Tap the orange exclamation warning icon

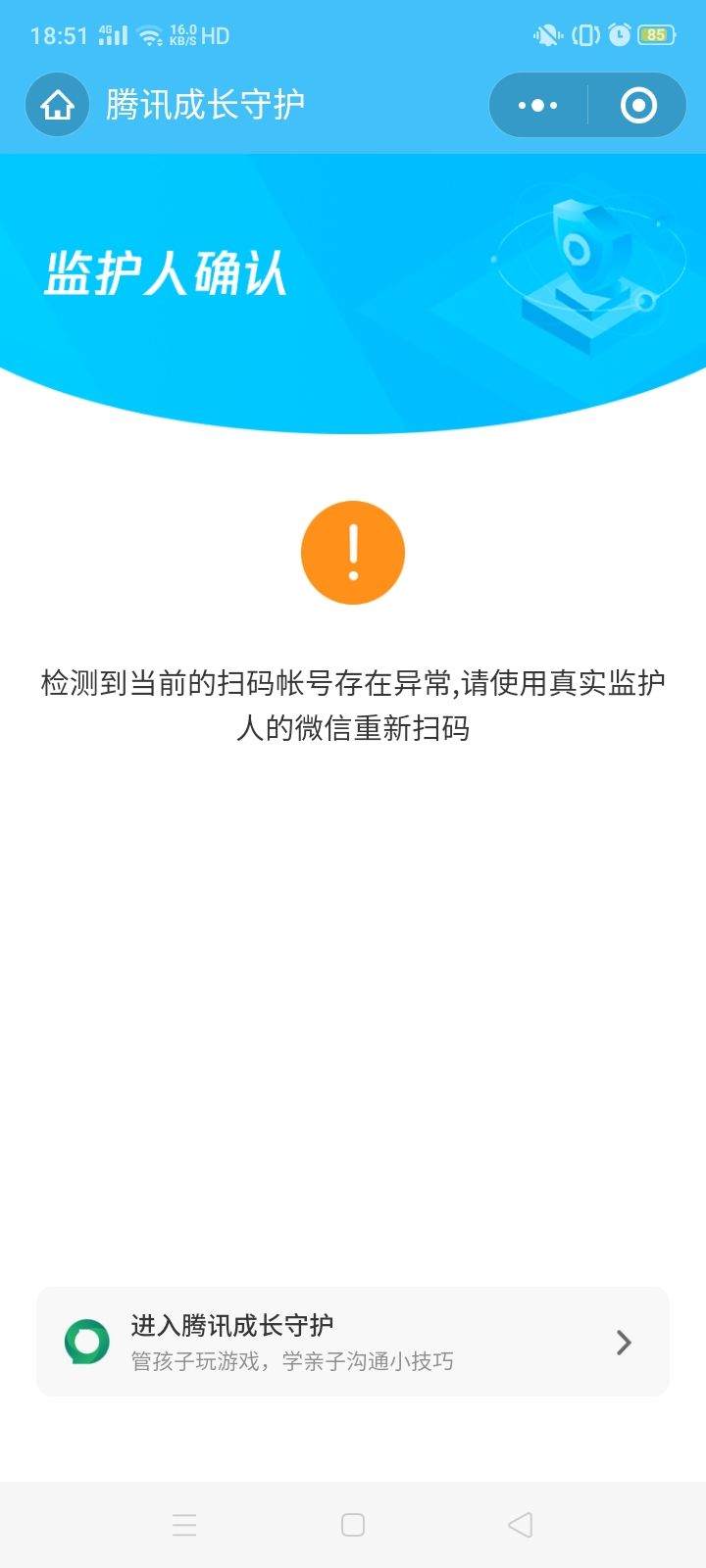pyautogui.click(x=353, y=552)
